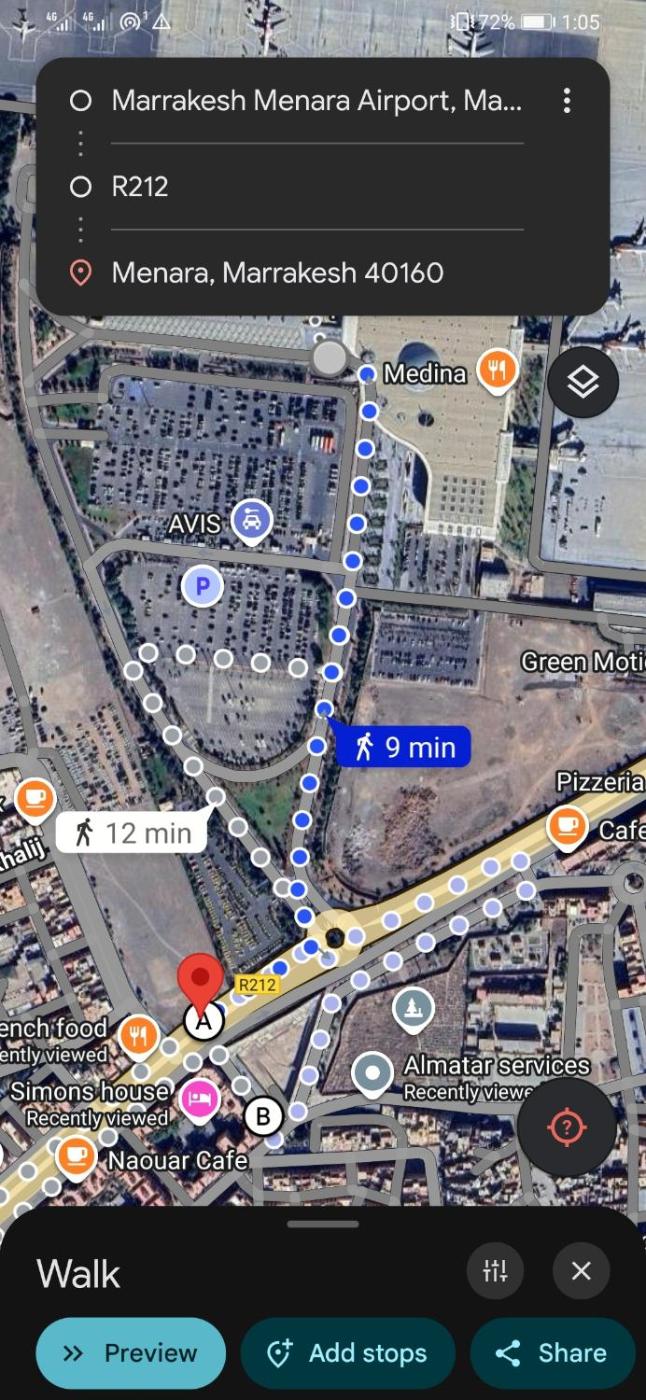
Task: Open the parking P marker
Action: click(x=202, y=587)
